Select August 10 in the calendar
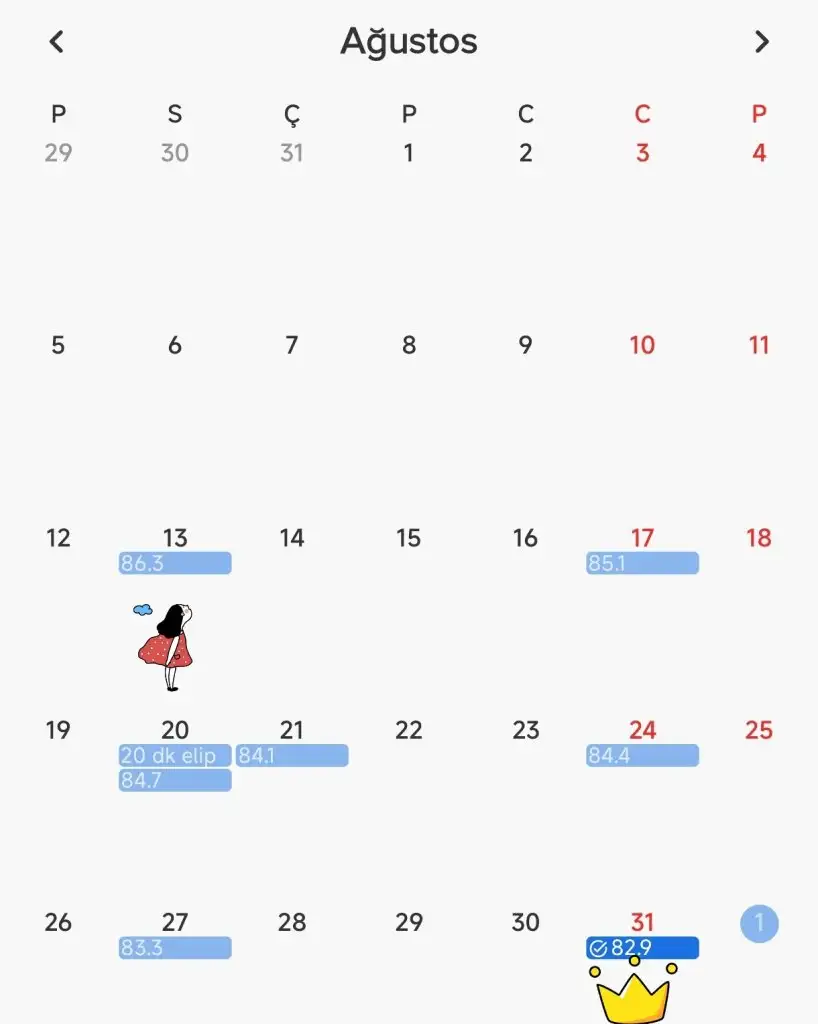This screenshot has width=818, height=1024. coord(642,345)
